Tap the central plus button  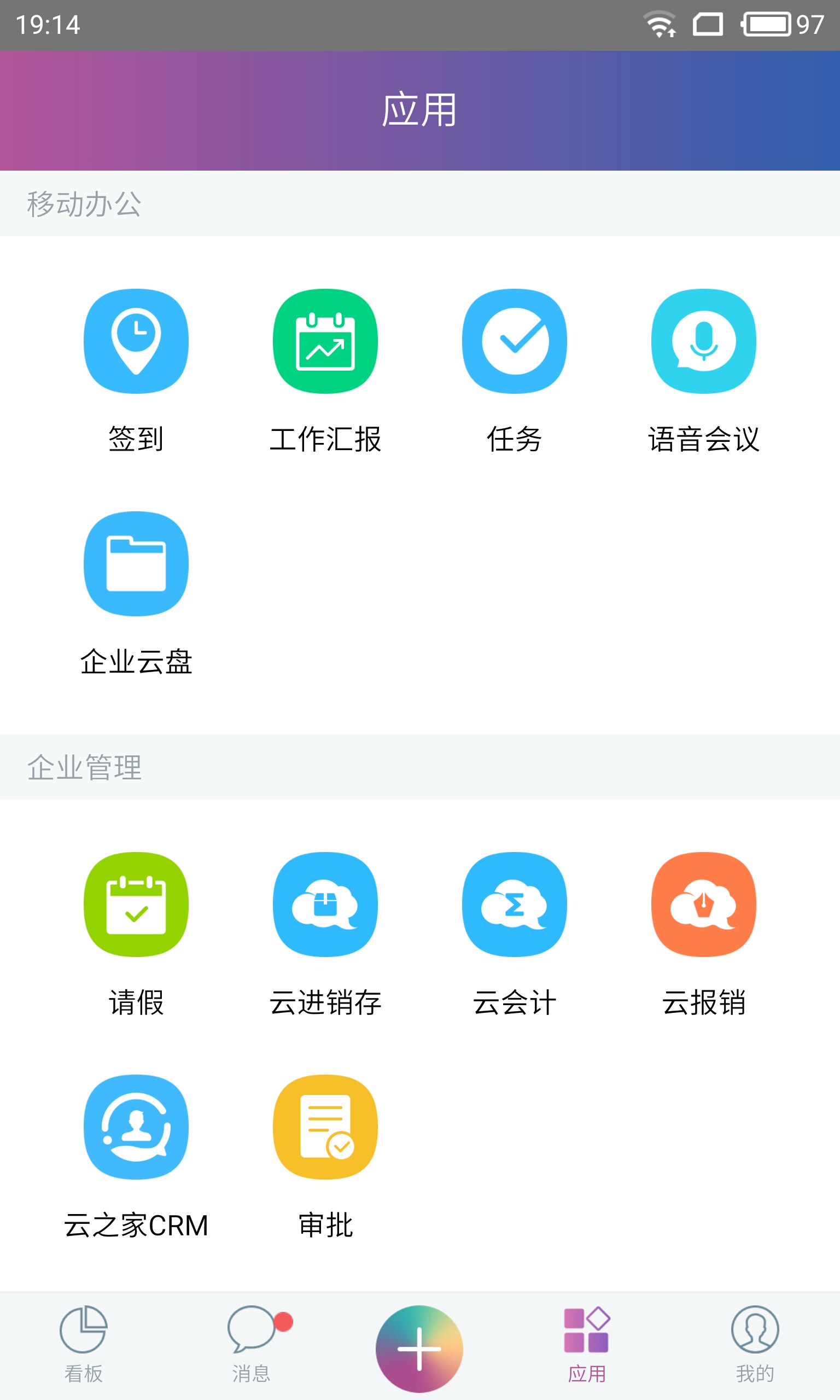click(x=419, y=1349)
